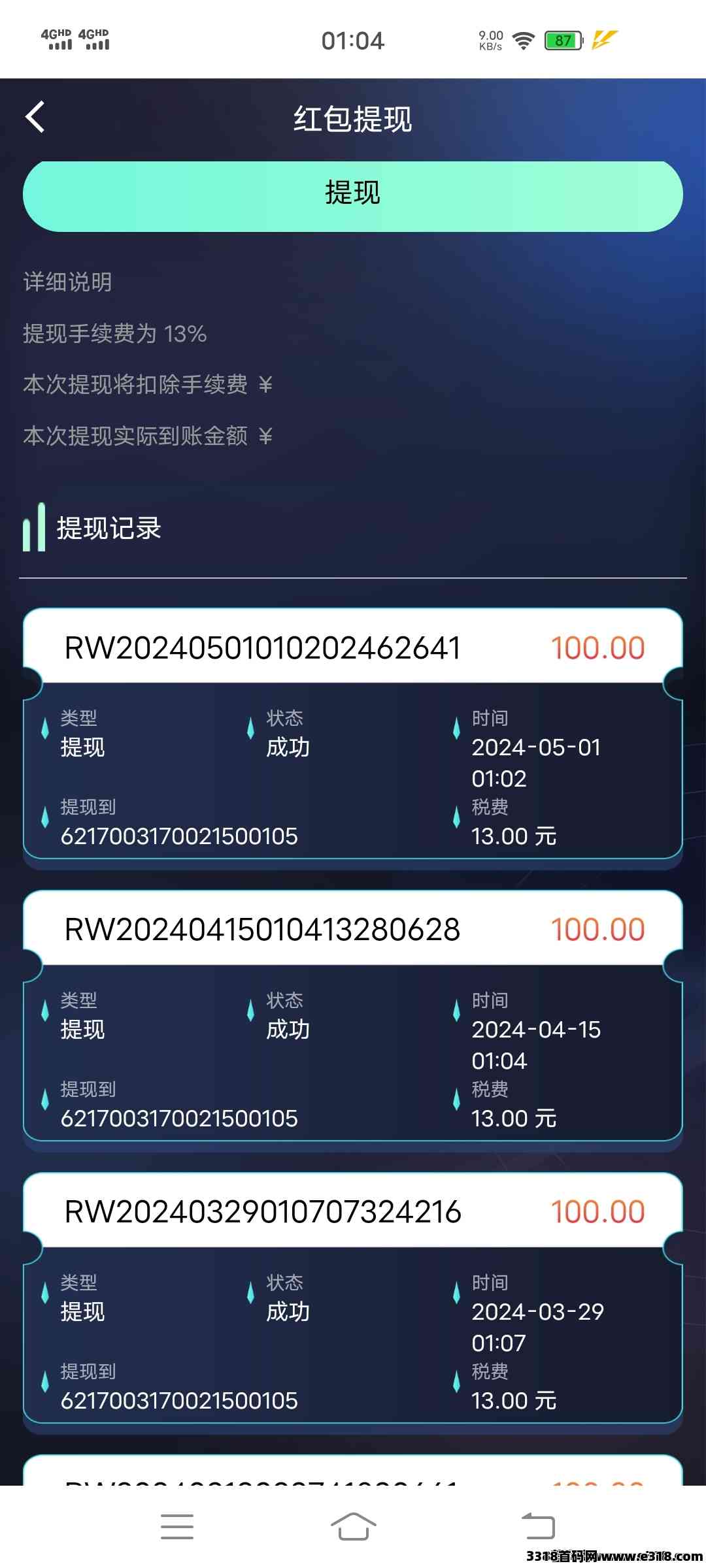Tap the system back button

tap(537, 1527)
